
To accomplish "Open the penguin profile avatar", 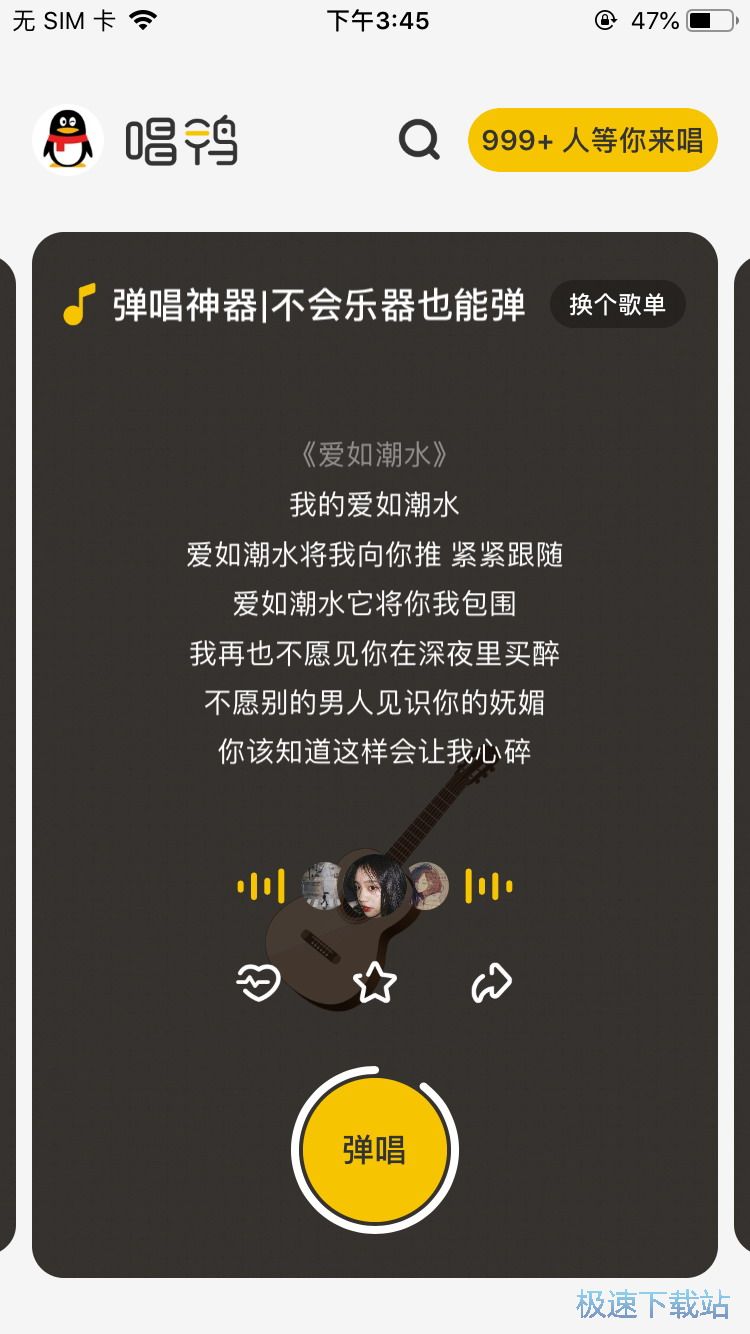I will [x=68, y=140].
